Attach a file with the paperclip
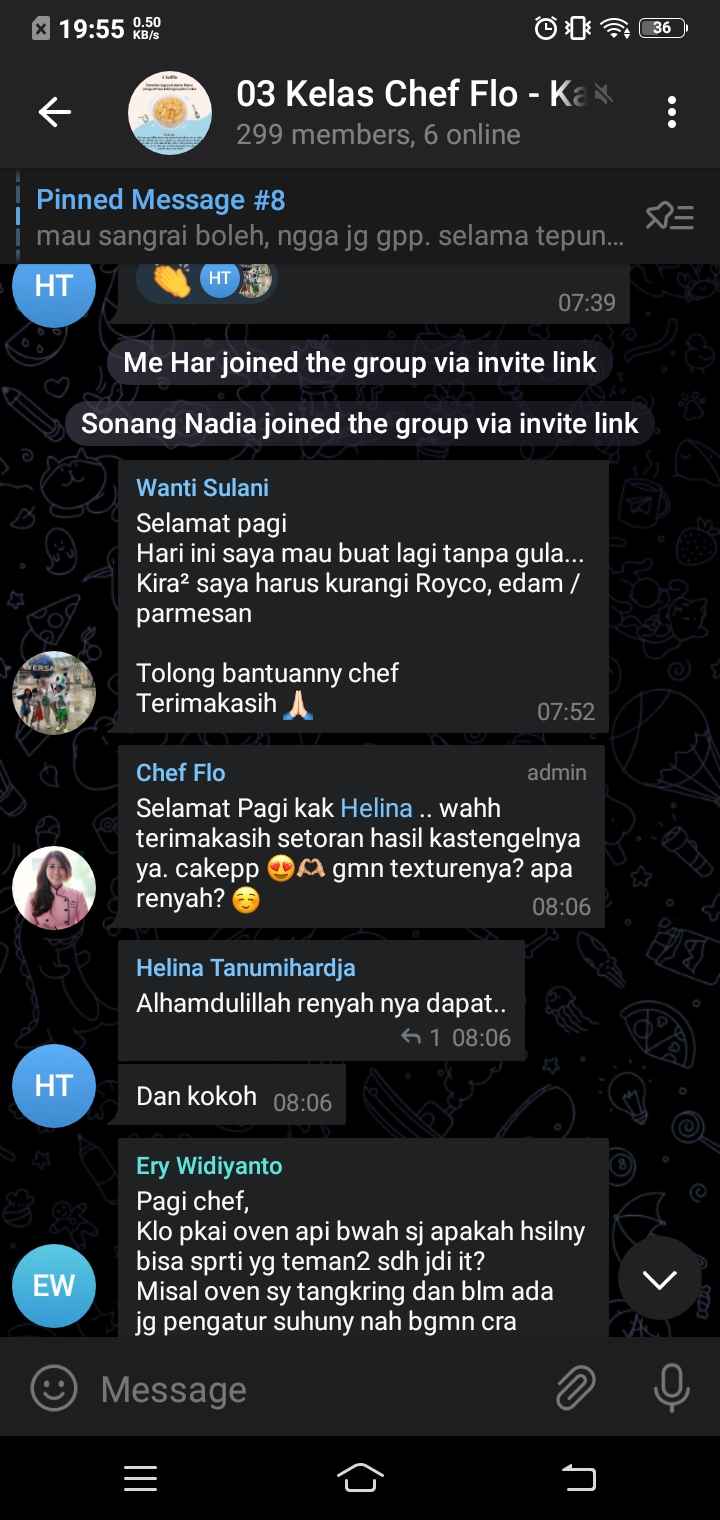The width and height of the screenshot is (720, 1520). click(576, 1388)
